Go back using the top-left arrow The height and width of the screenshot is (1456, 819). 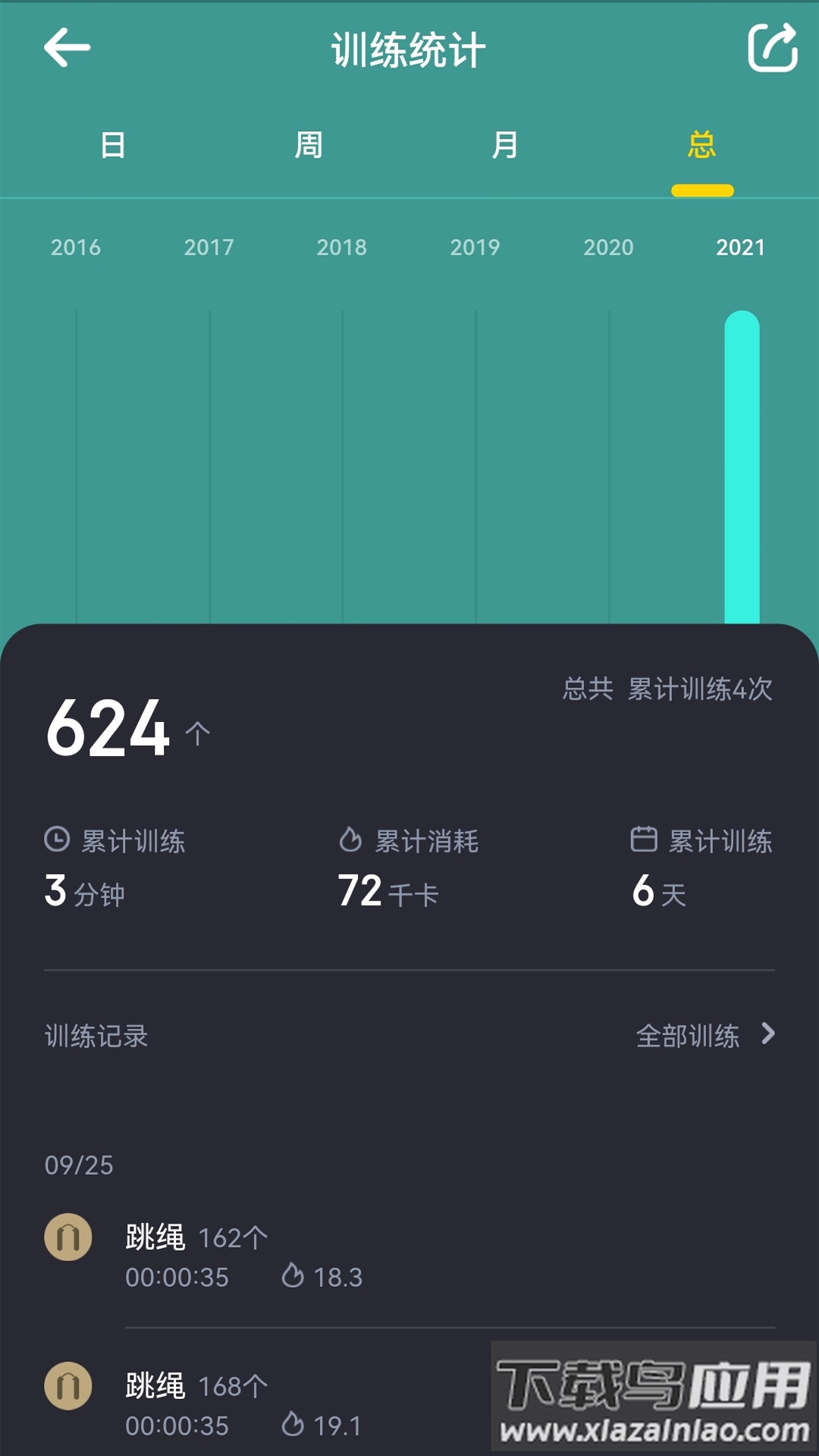67,48
